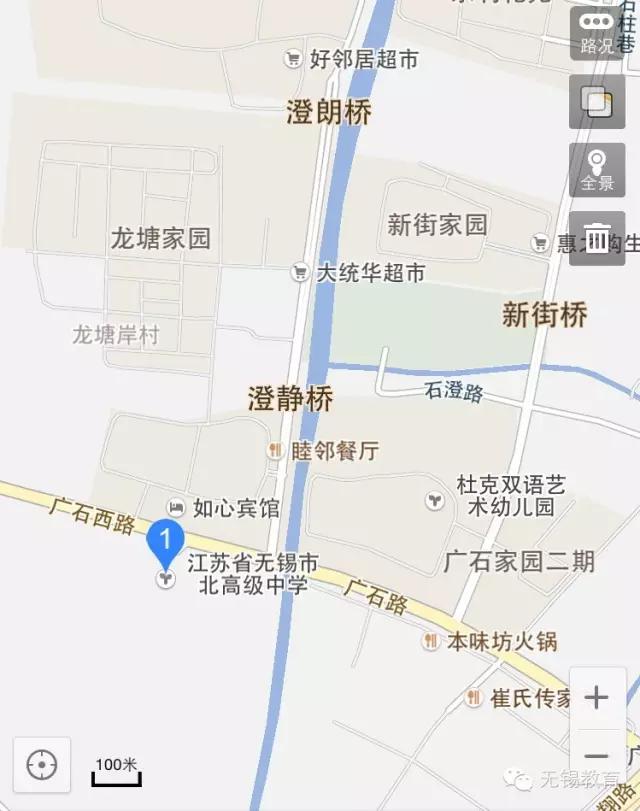View details for 睦邻餐厅

point(274,451)
